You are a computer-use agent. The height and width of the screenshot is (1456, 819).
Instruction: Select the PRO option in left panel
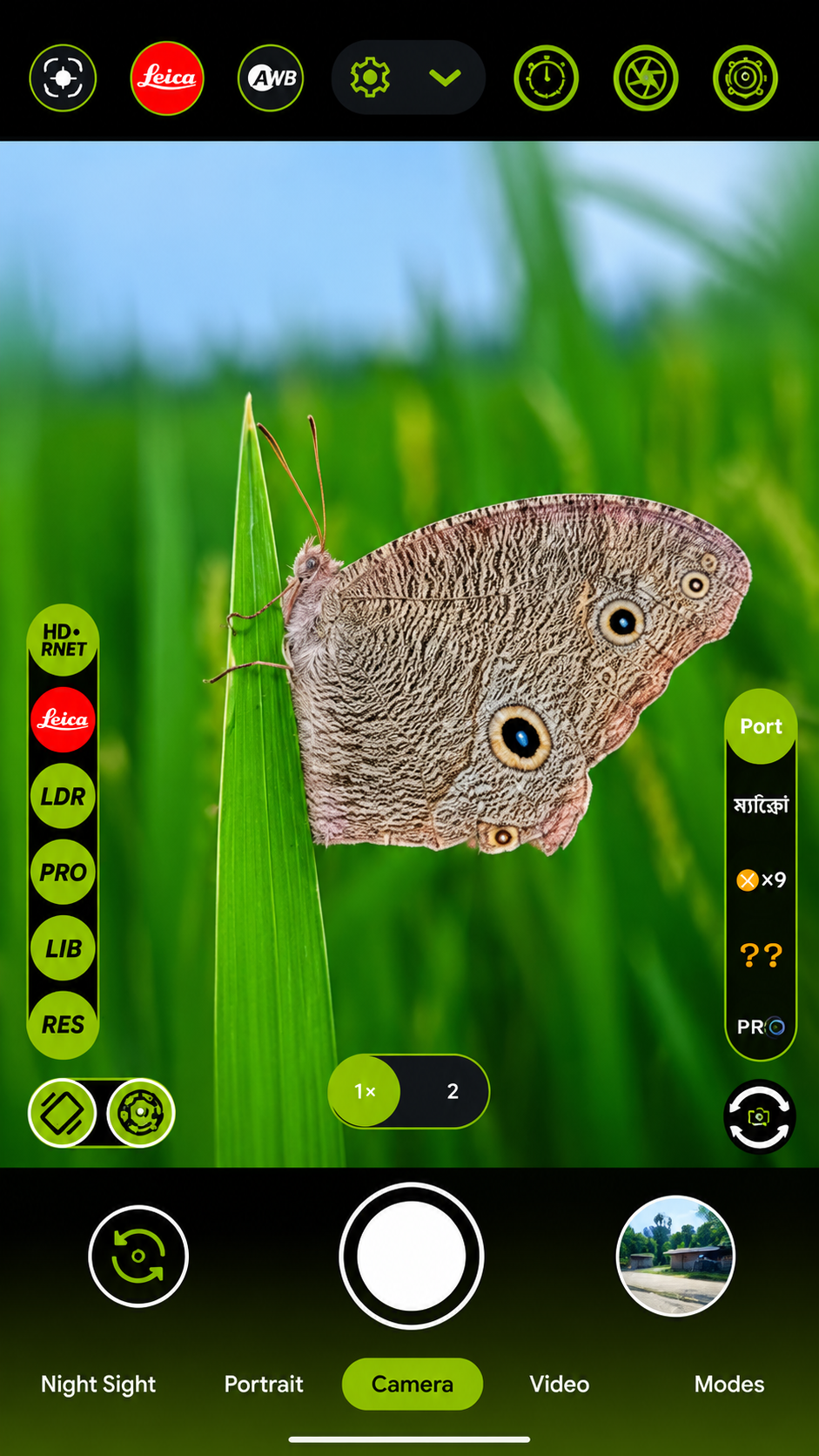pyautogui.click(x=64, y=872)
